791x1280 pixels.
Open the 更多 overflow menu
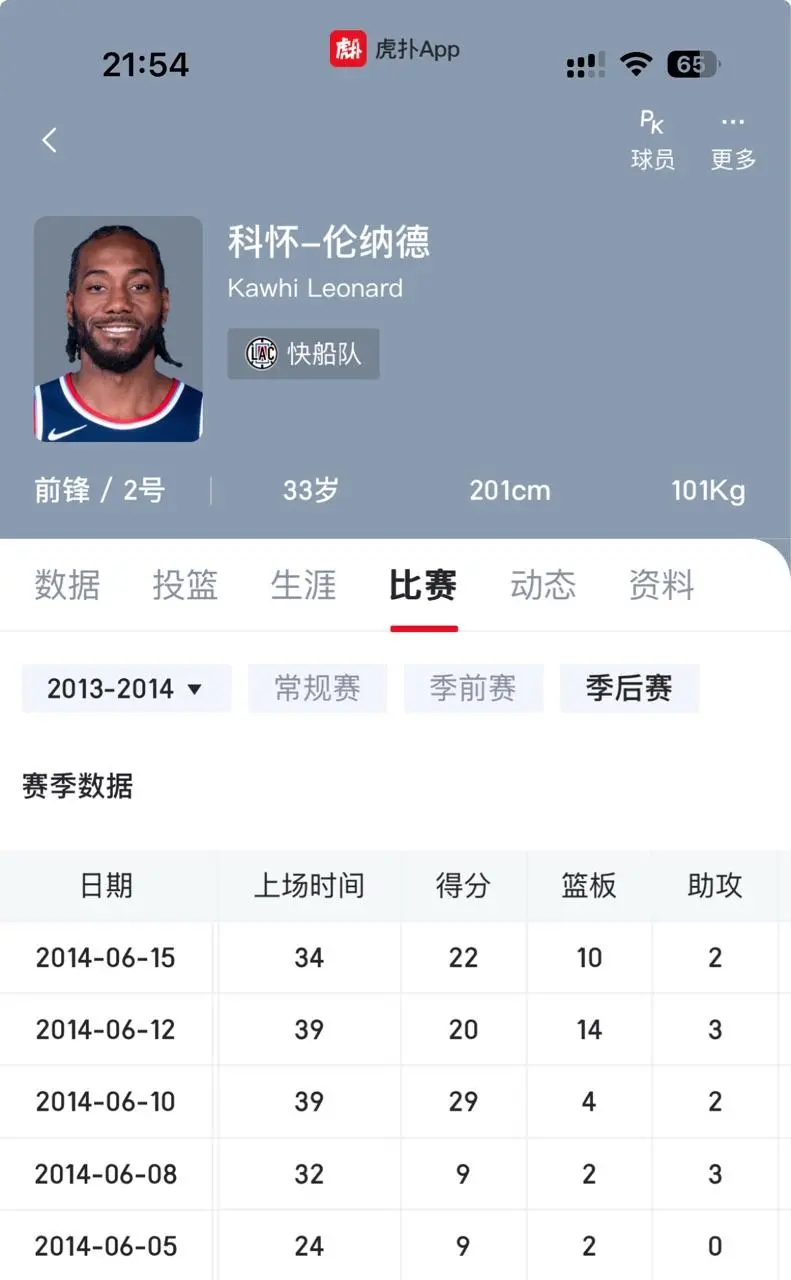(733, 141)
